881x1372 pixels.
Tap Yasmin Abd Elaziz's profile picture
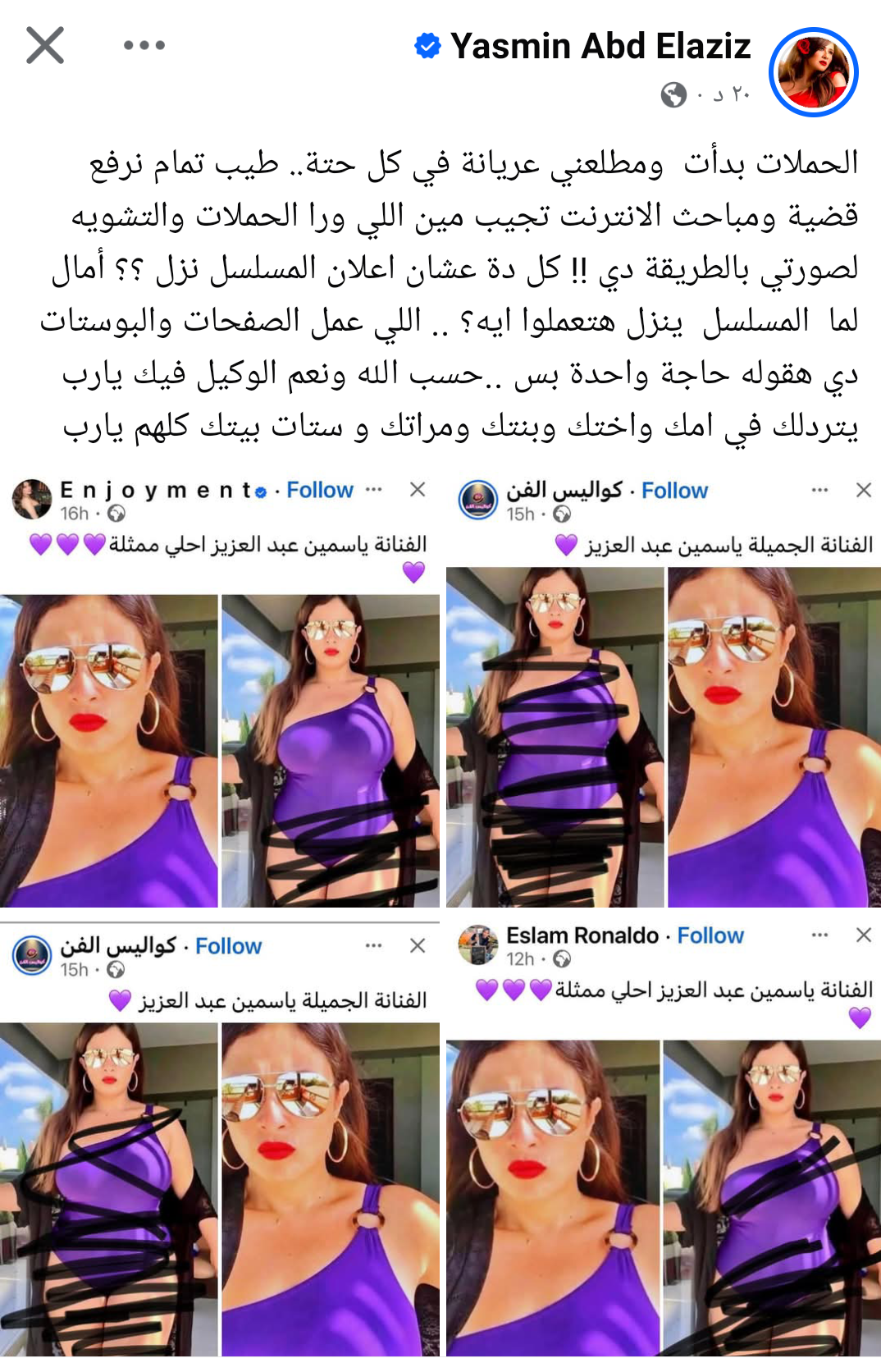[x=813, y=72]
